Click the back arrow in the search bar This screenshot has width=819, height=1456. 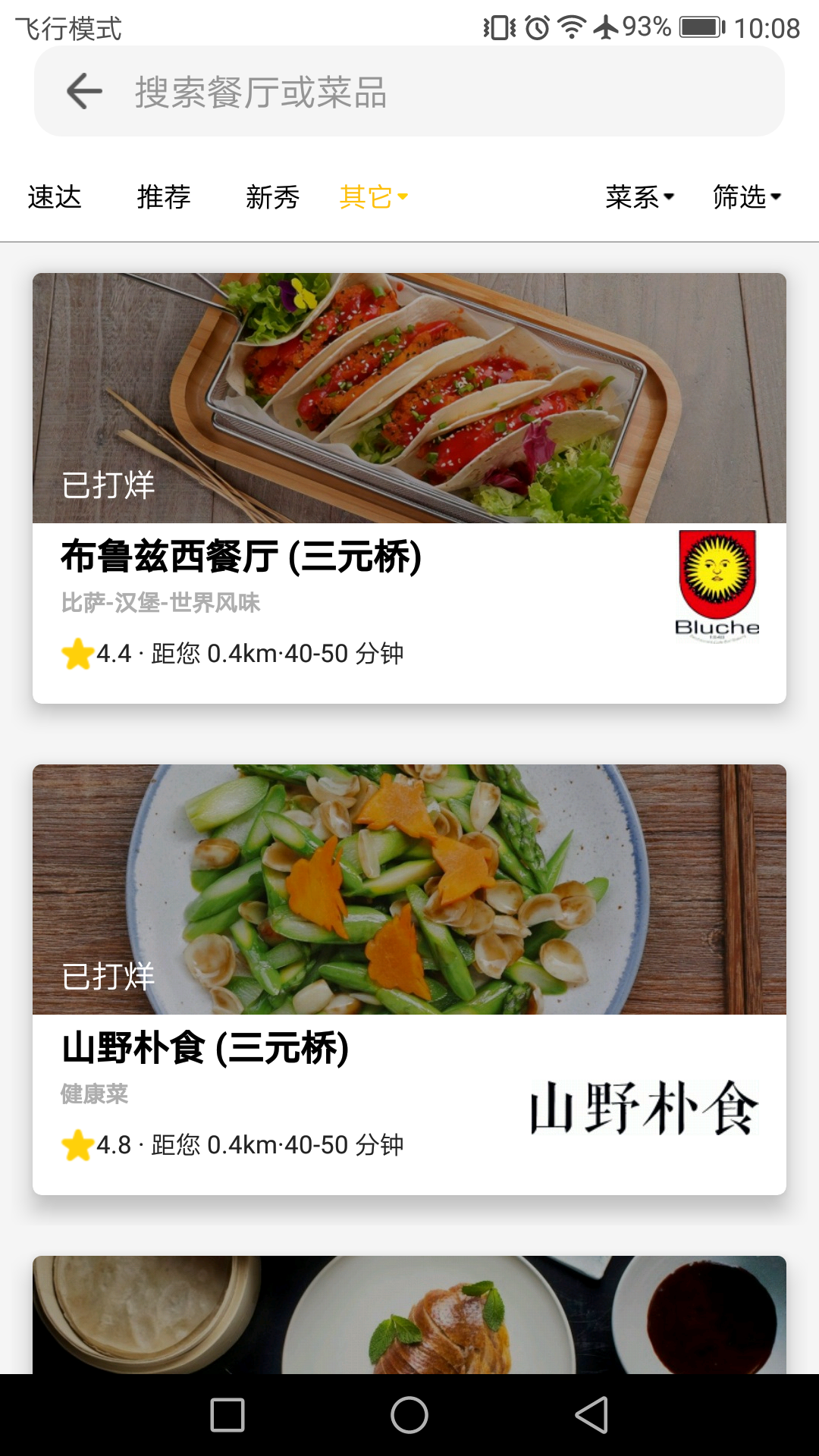pos(82,90)
